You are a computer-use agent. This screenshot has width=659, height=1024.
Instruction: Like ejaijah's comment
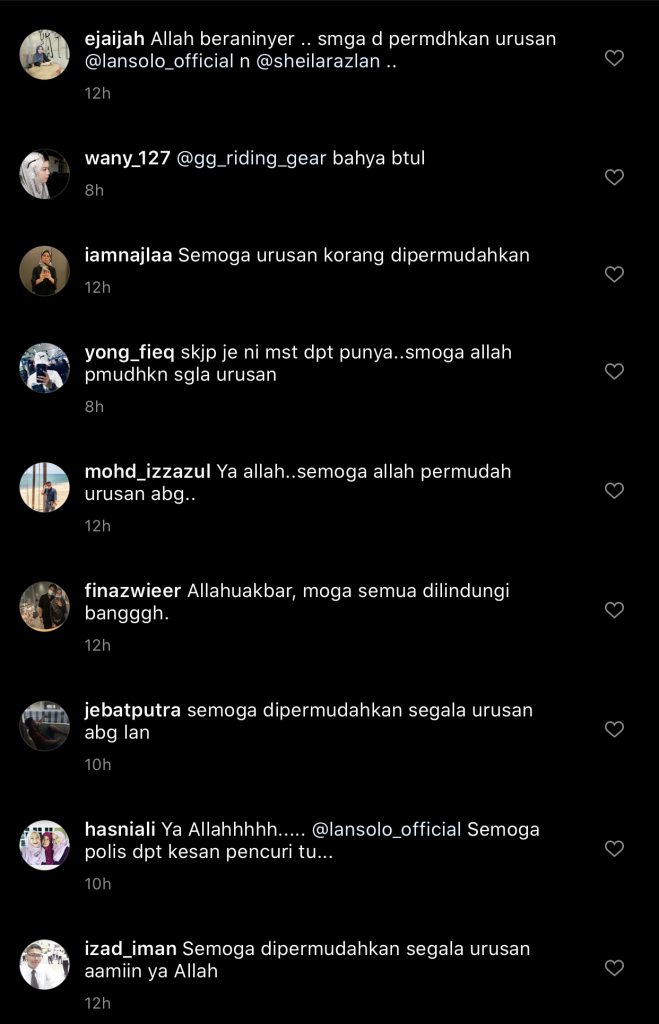pyautogui.click(x=614, y=58)
